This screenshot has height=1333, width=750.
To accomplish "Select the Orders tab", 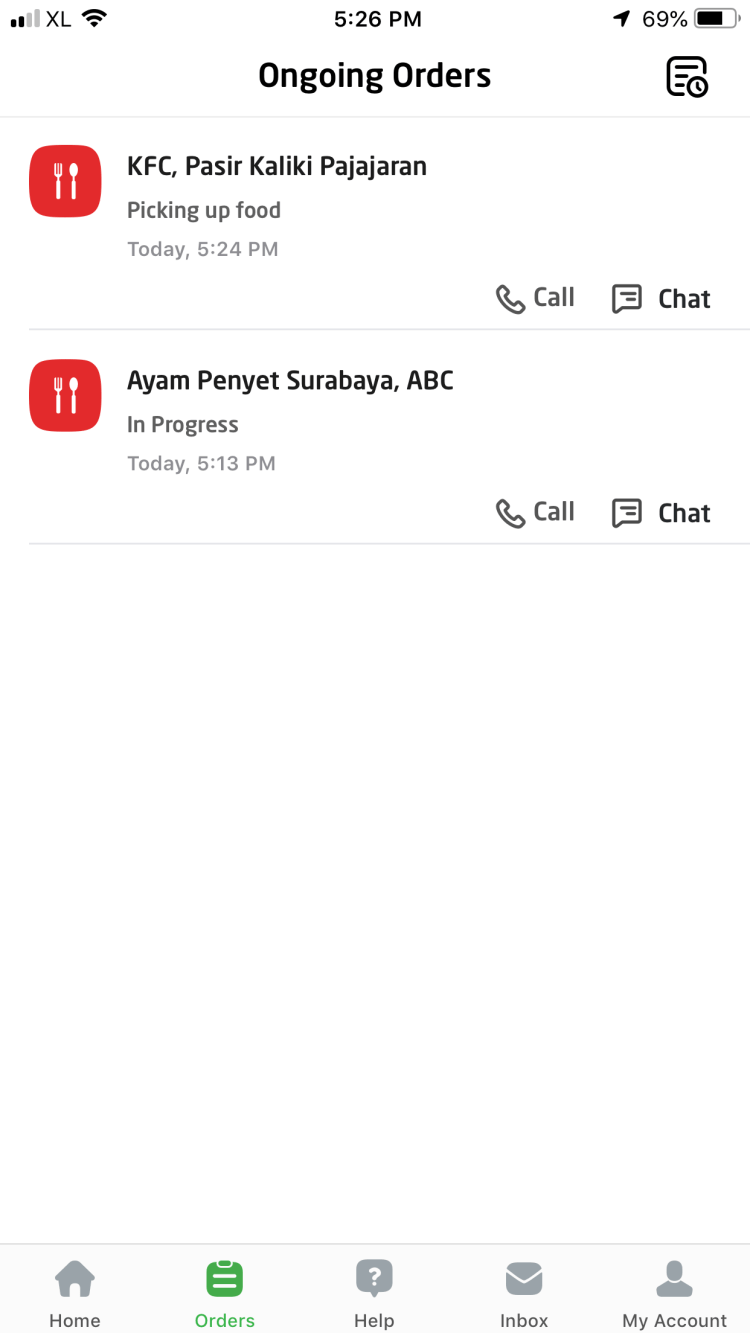I will pos(225,1292).
